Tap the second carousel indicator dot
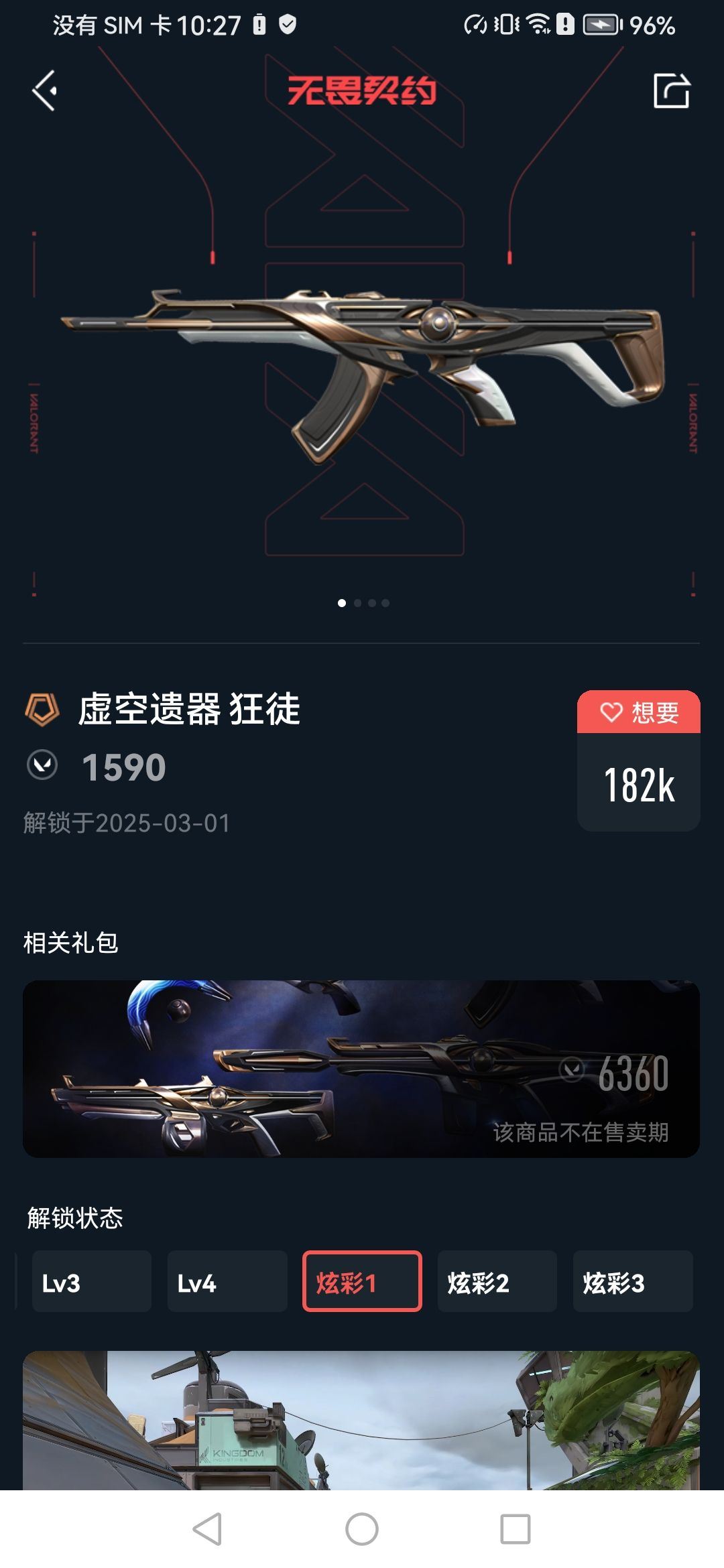 pos(358,602)
